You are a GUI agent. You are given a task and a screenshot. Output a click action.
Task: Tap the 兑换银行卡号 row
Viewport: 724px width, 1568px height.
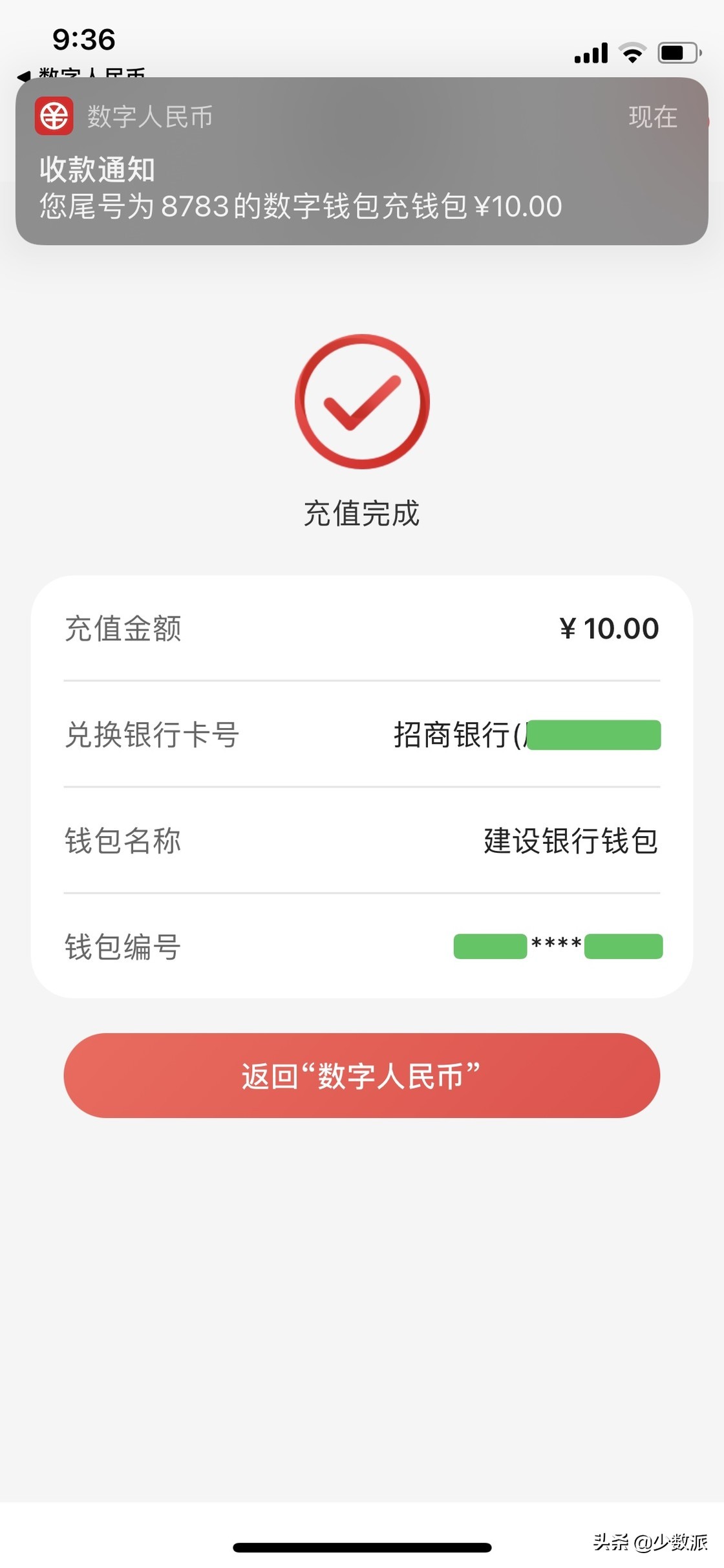coord(155,736)
